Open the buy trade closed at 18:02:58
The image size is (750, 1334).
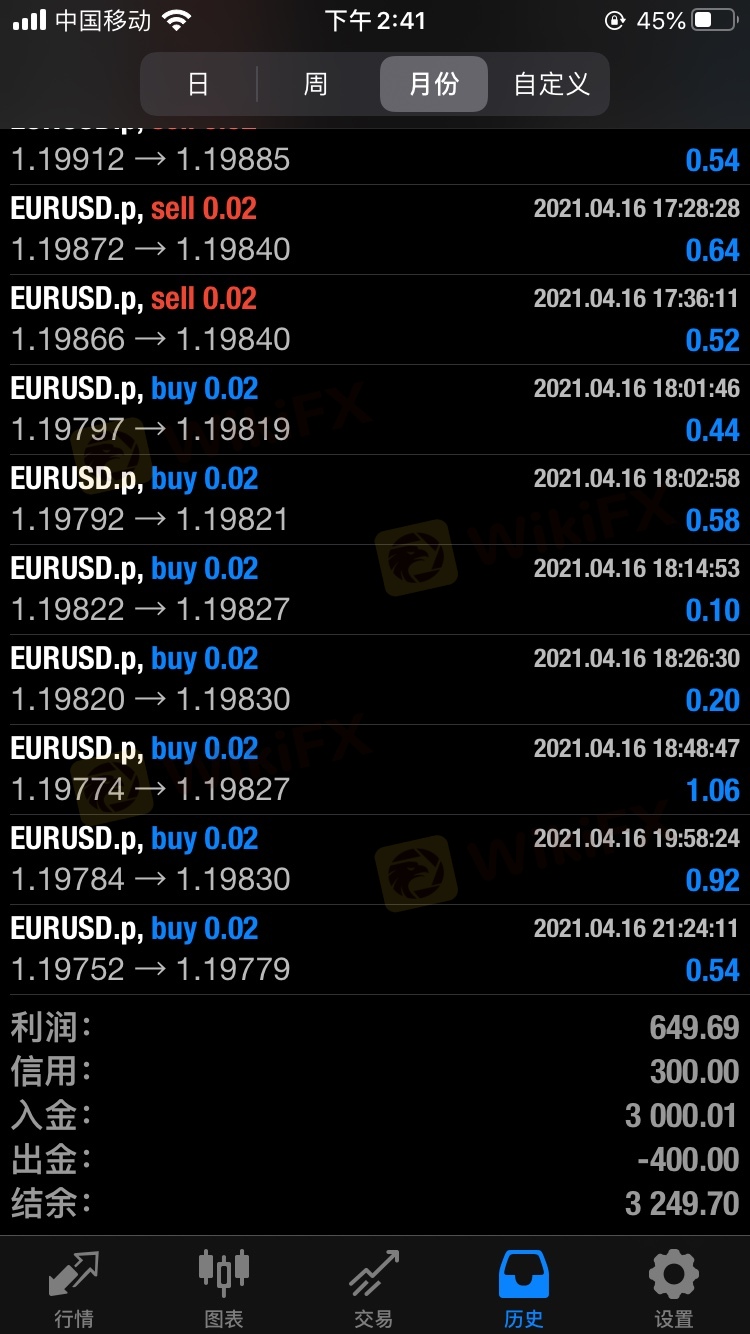(375, 499)
